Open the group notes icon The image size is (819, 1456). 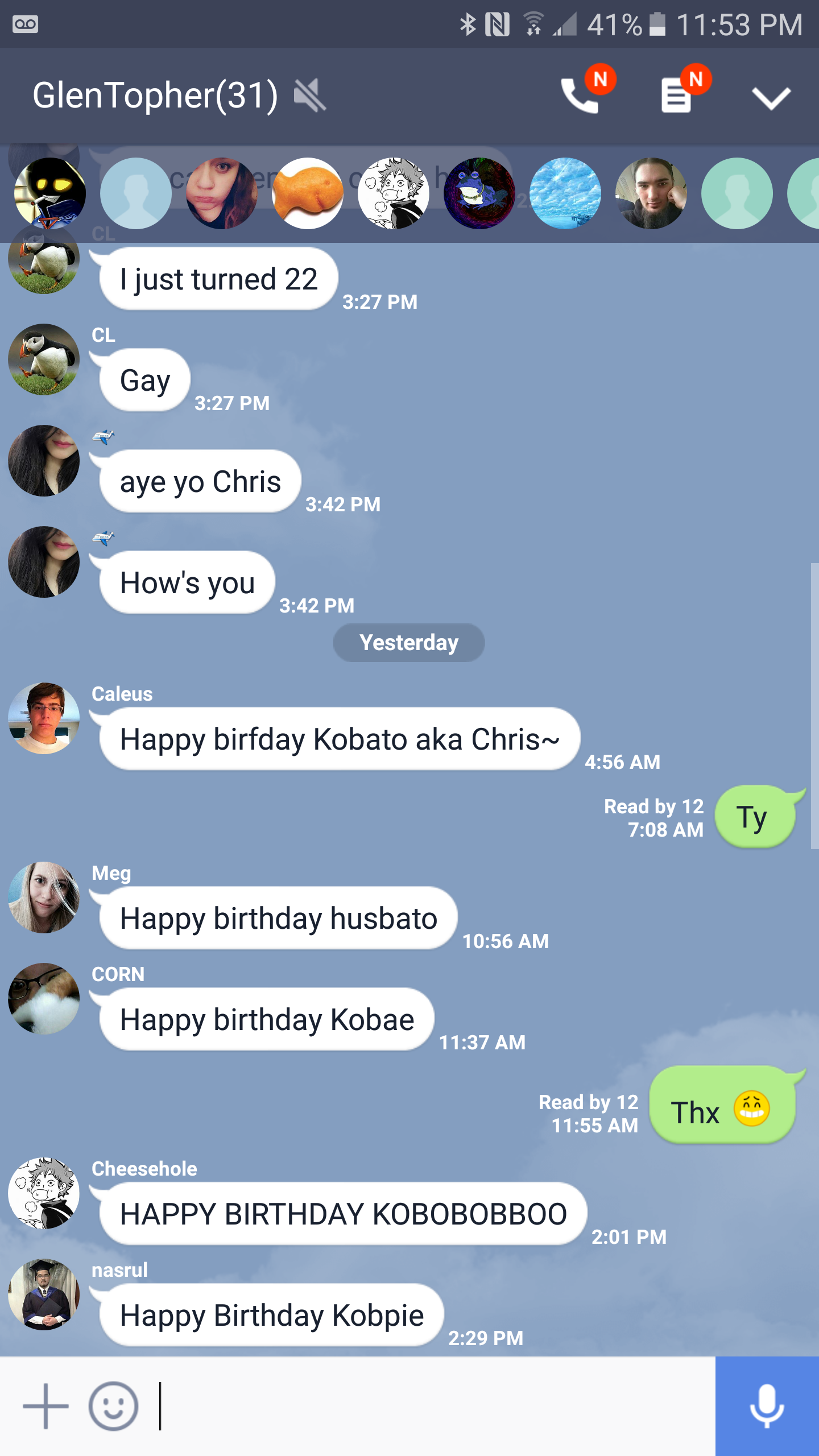676,96
